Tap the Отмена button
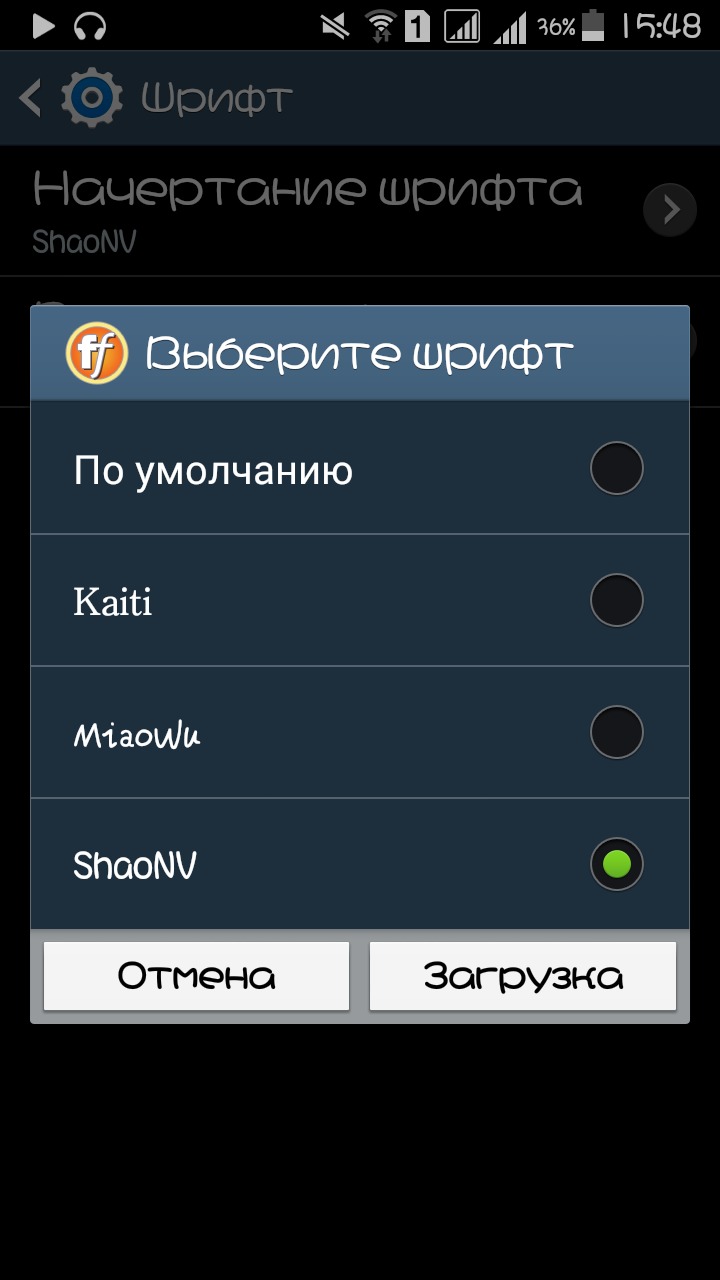 click(196, 976)
